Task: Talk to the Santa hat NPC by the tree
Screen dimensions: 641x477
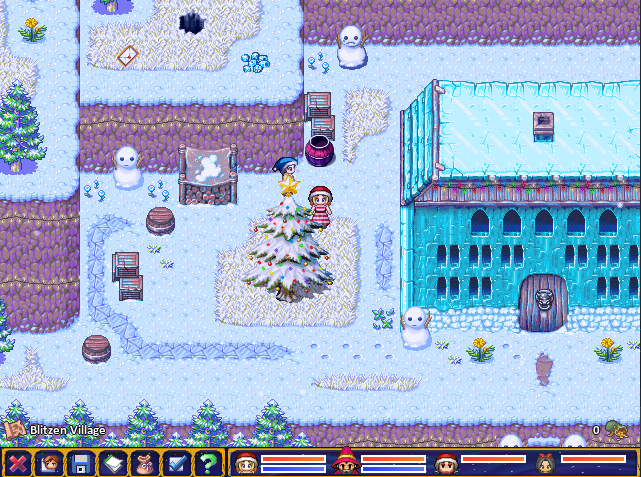Action: click(x=320, y=207)
